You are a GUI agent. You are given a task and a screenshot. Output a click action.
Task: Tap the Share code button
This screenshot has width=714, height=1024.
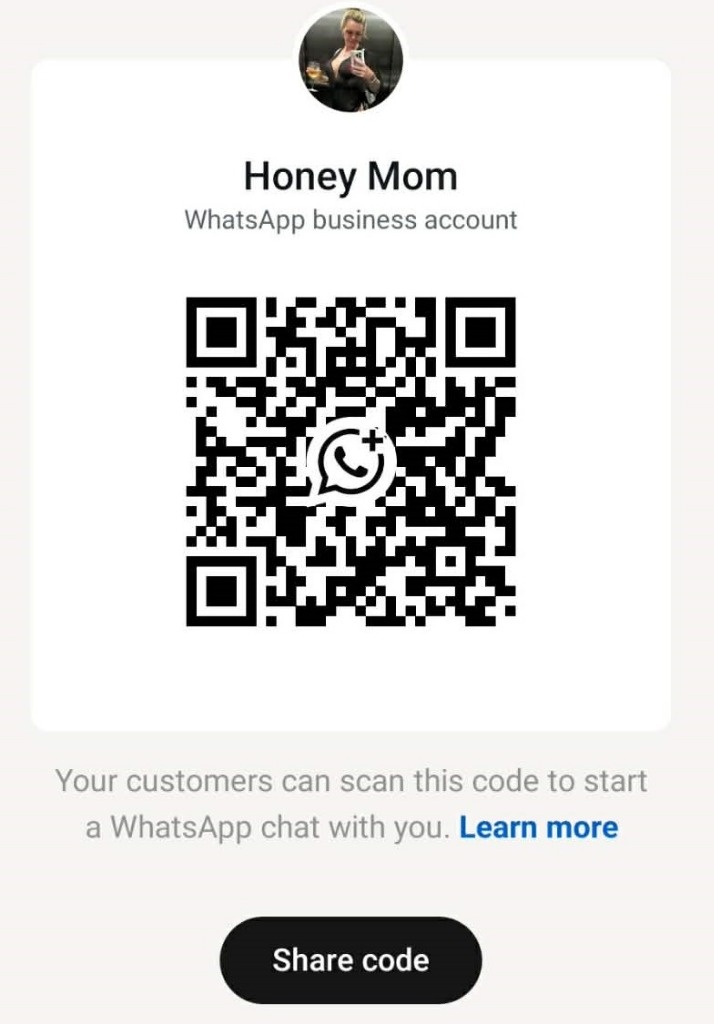coord(350,960)
